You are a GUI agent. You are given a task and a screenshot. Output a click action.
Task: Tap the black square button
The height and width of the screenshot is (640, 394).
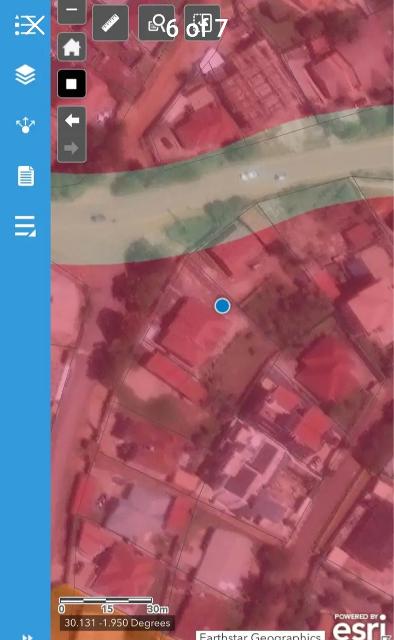(72, 84)
